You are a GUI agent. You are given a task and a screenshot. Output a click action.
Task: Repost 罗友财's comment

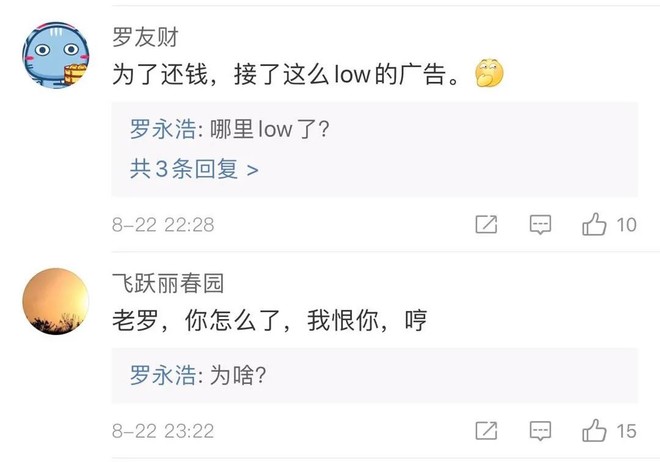click(x=486, y=225)
